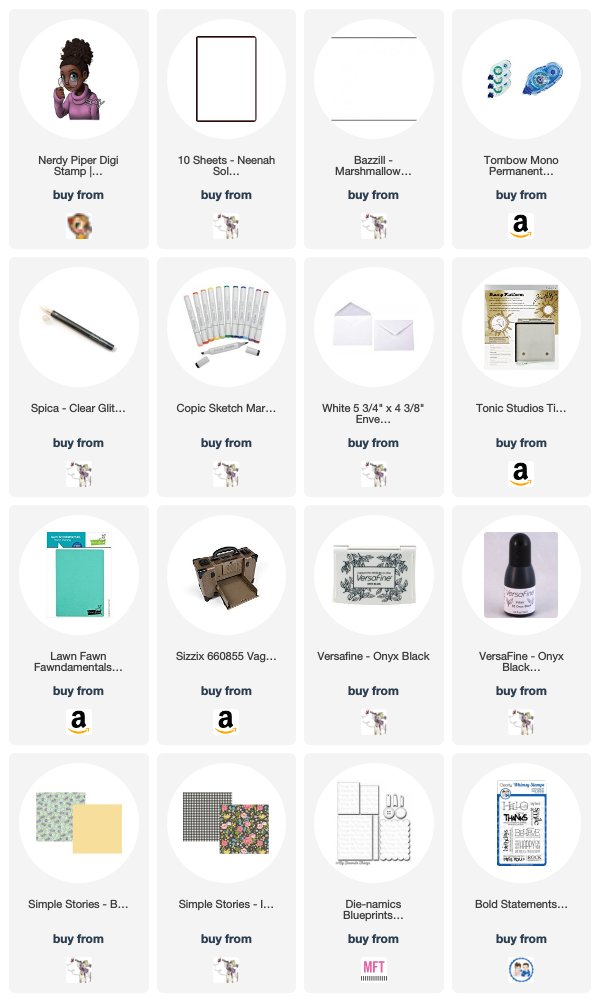Open the 10 Sheets Neenah product card
This screenshot has height=1002, width=600.
point(226,128)
